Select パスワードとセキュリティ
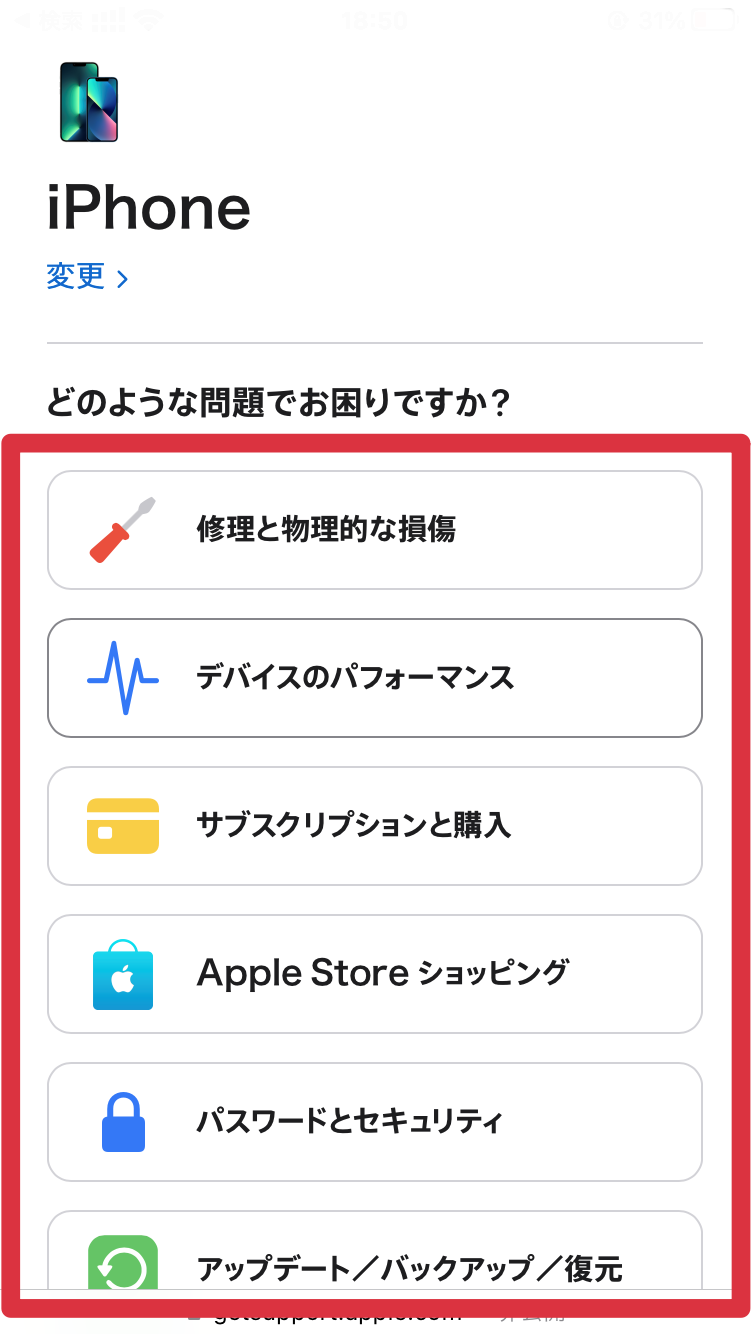This screenshot has height=1334, width=751. 375,1122
